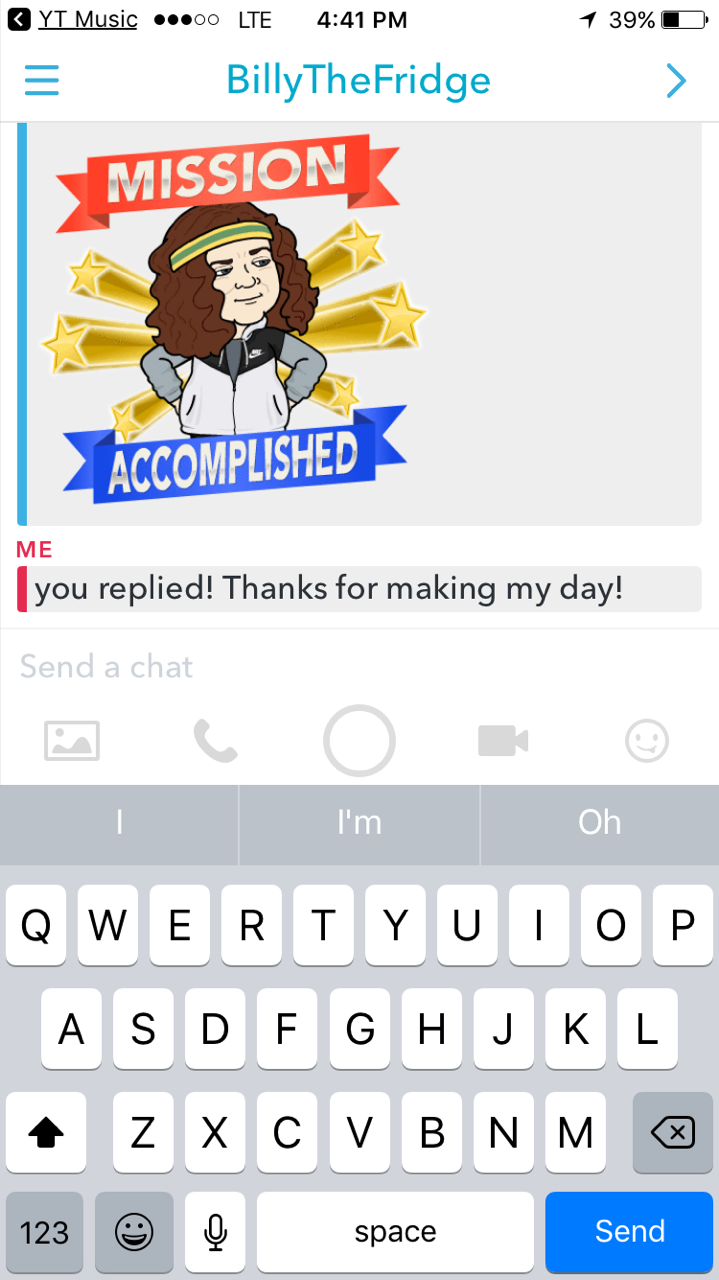Tap the round camera snap button
The width and height of the screenshot is (719, 1280).
[359, 741]
